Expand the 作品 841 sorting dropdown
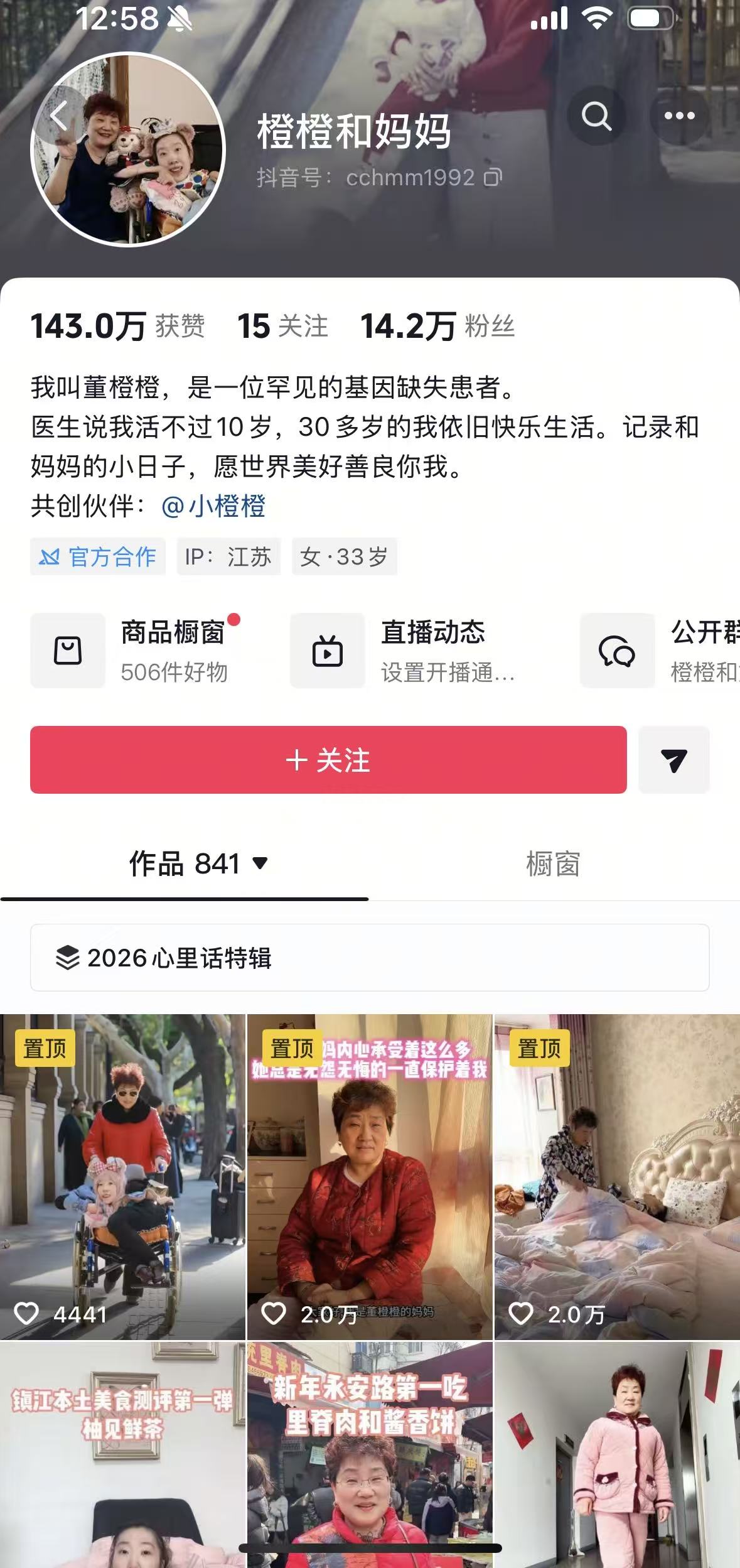Screen dimensions: 740x1568 click(x=260, y=863)
